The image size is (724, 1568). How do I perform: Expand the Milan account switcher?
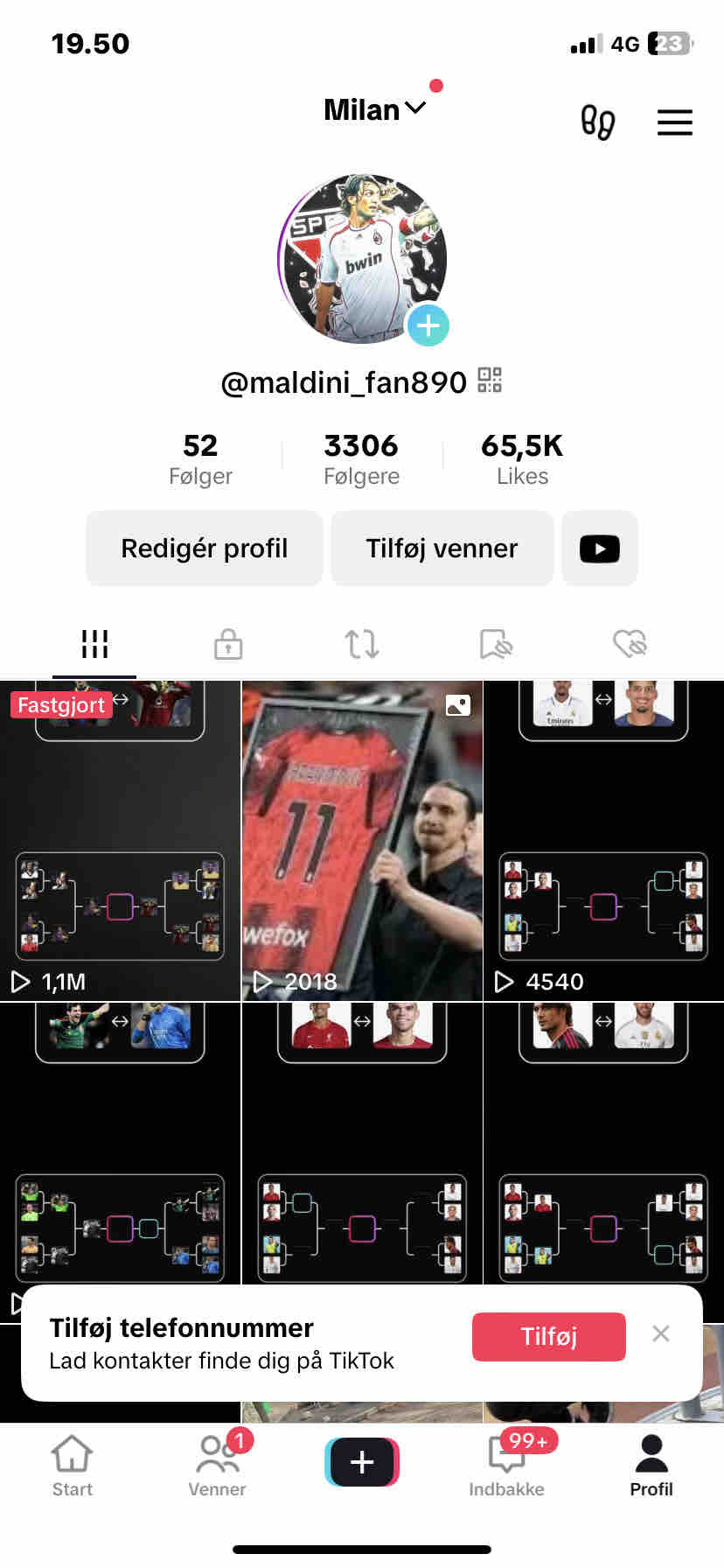coord(374,110)
